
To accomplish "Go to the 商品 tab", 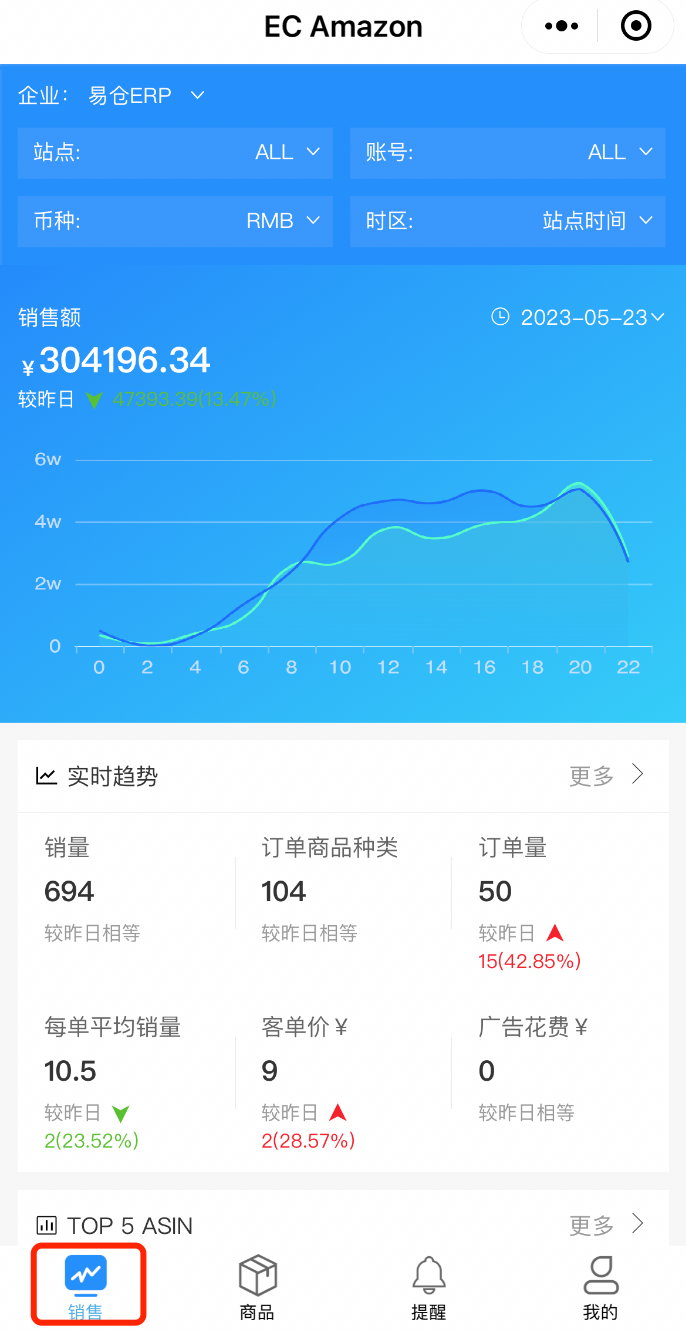I will pyautogui.click(x=257, y=1286).
